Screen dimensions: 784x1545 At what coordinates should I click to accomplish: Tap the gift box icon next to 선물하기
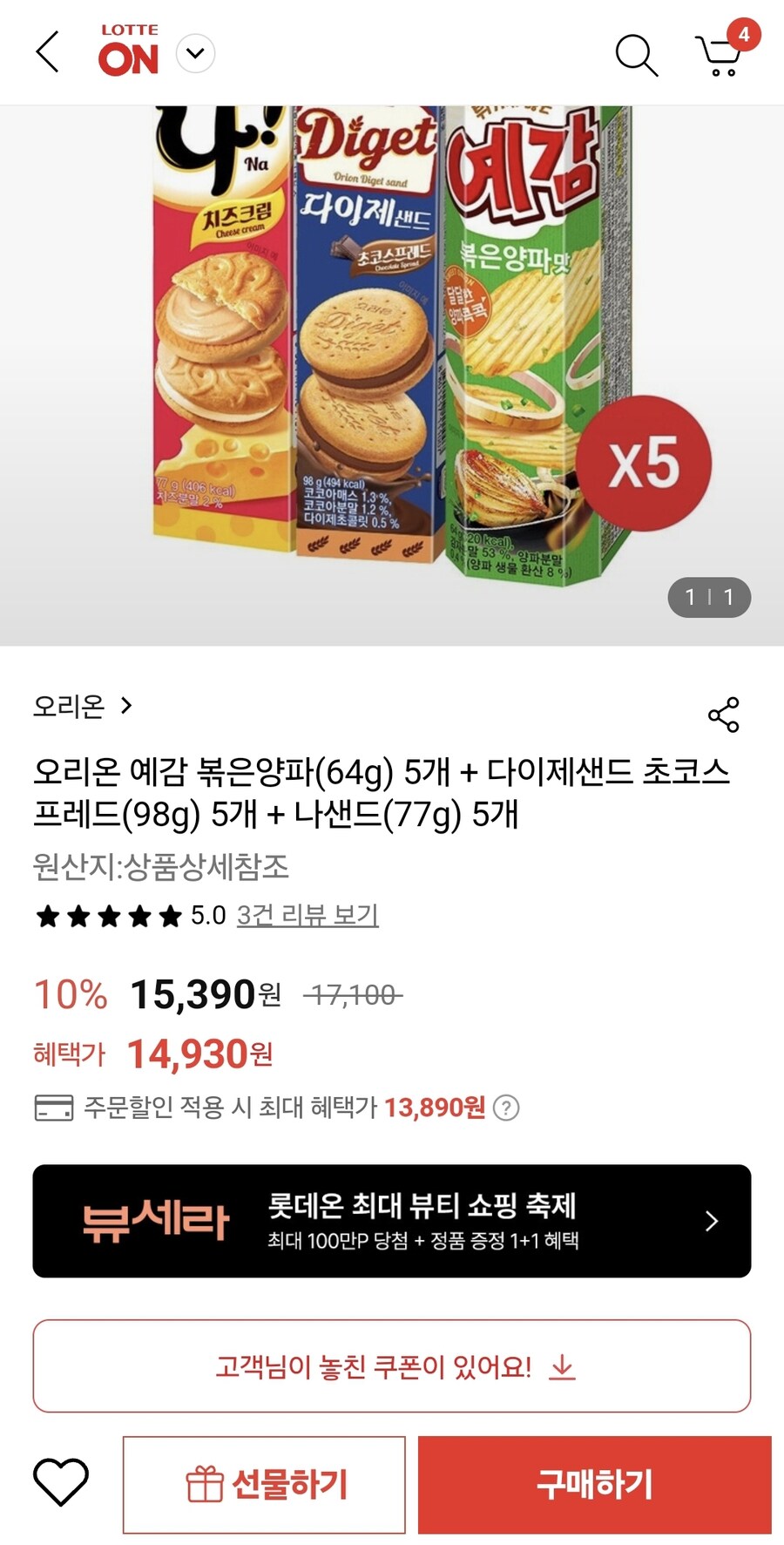[x=206, y=1485]
